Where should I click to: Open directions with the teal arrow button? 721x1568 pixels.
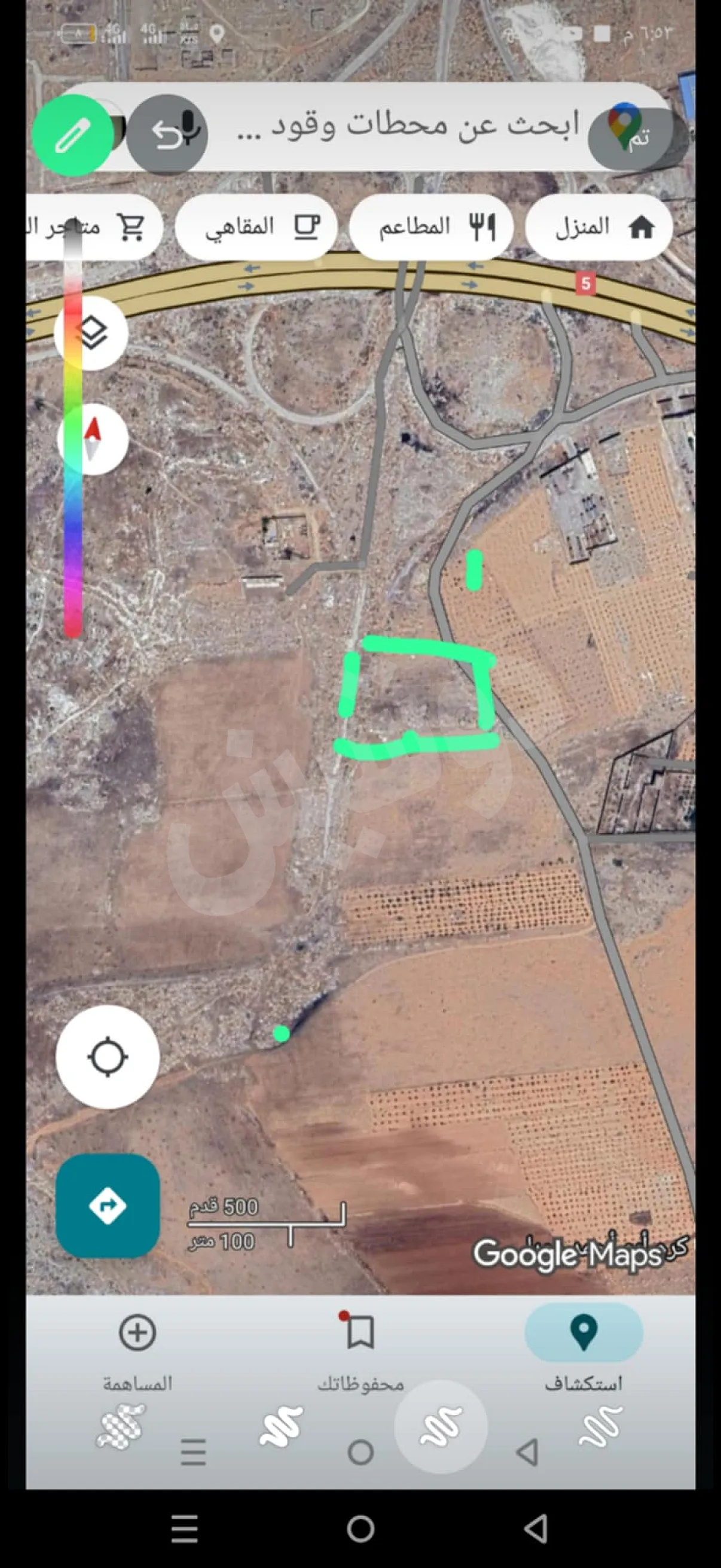click(108, 1205)
